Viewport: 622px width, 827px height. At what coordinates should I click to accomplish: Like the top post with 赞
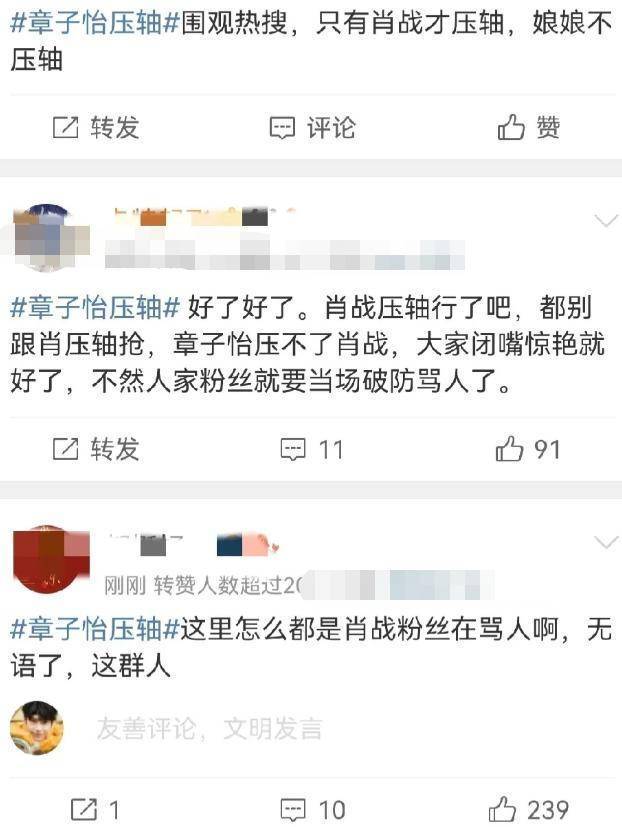click(529, 128)
